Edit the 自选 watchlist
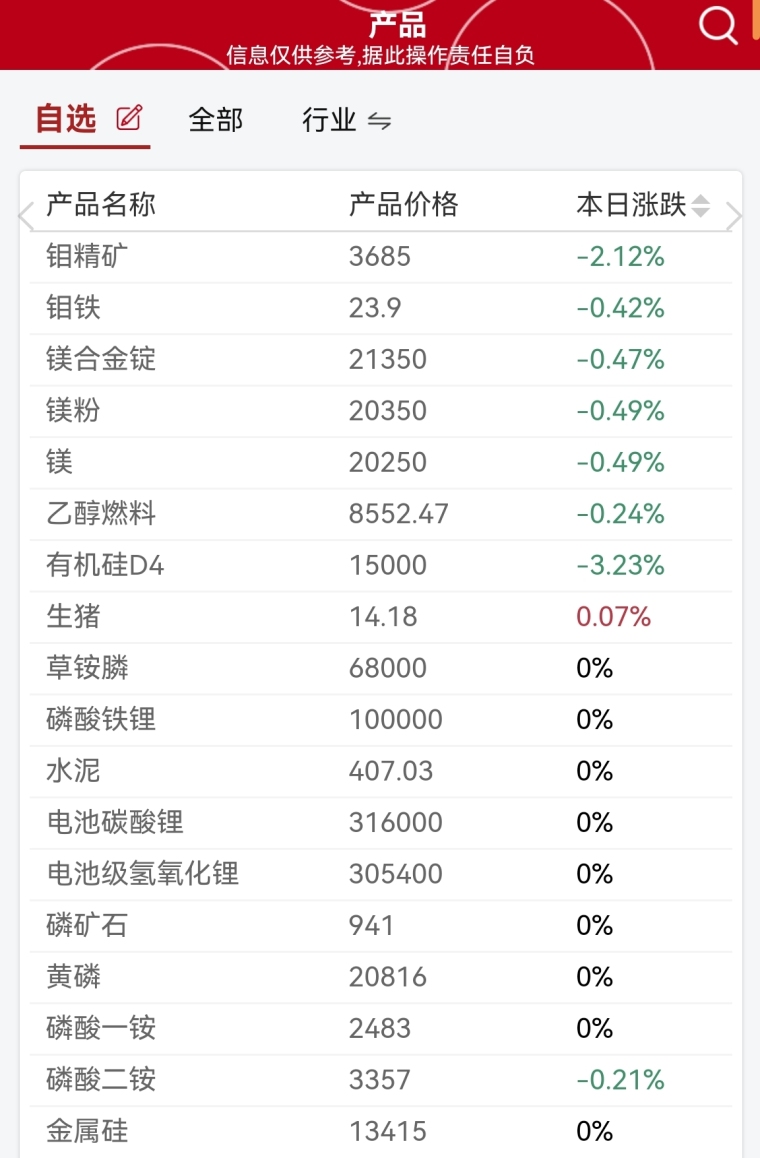760x1158 pixels. tap(129, 118)
